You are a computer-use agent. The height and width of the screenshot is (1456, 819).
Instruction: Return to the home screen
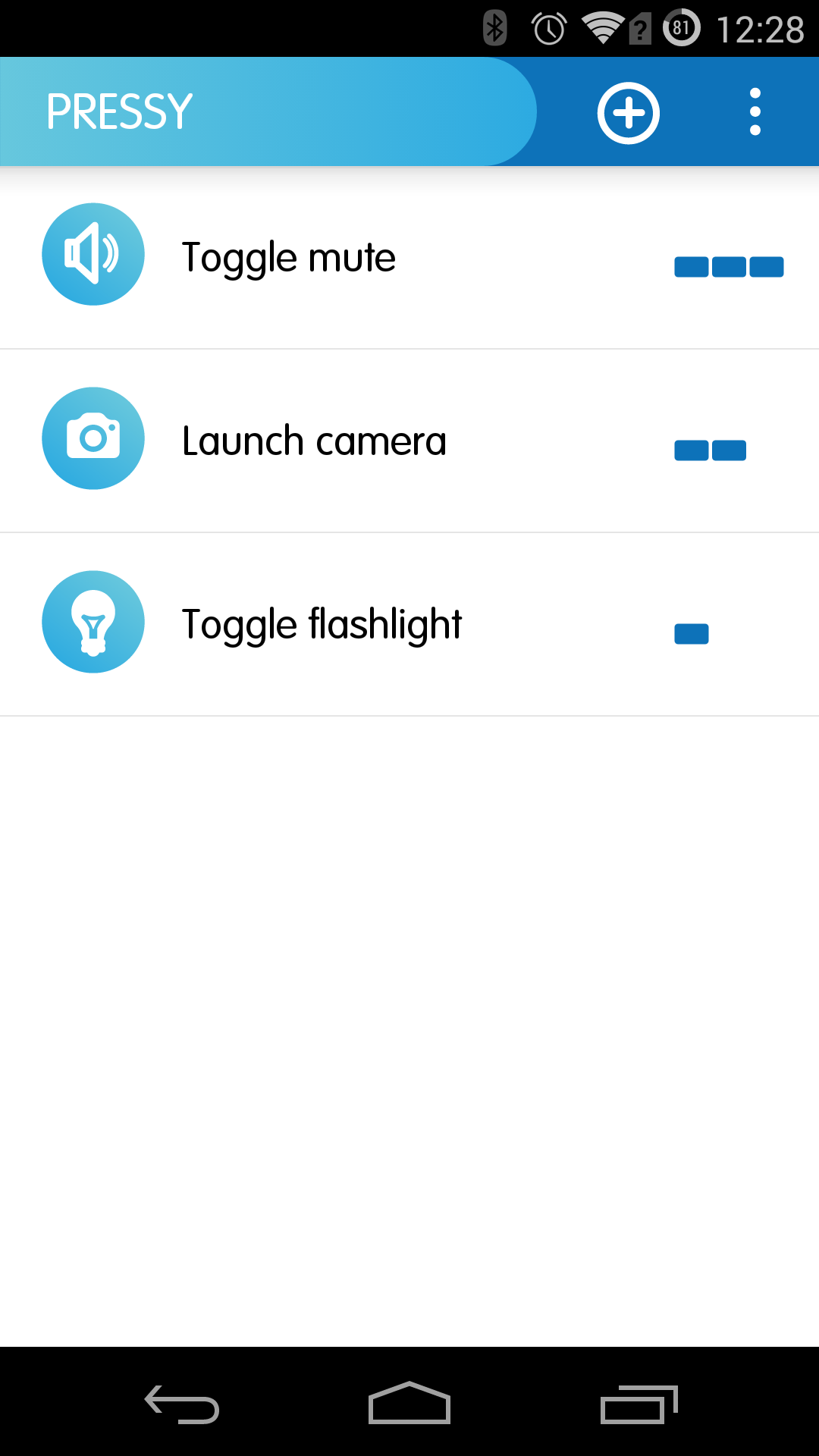409,1403
